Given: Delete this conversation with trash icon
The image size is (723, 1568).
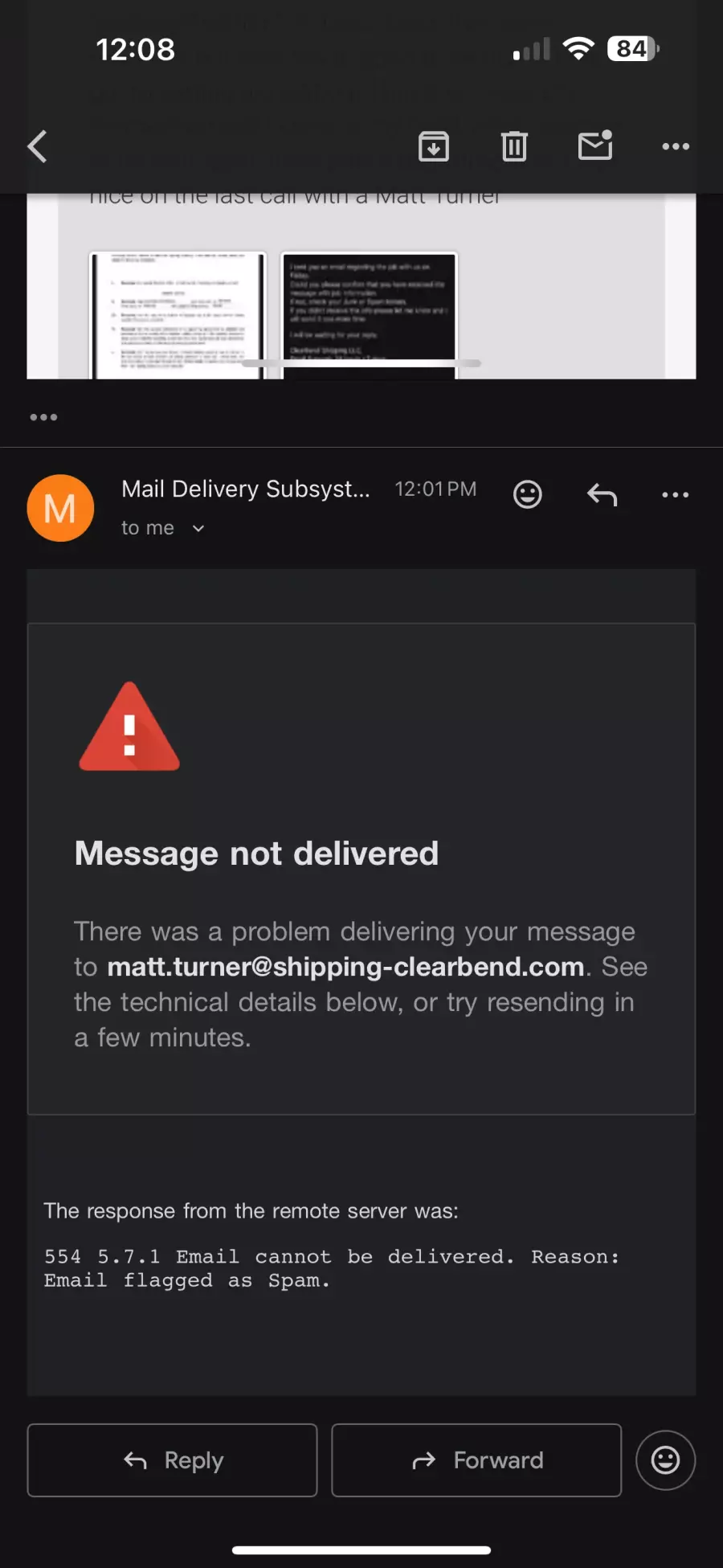Looking at the screenshot, I should tap(514, 146).
